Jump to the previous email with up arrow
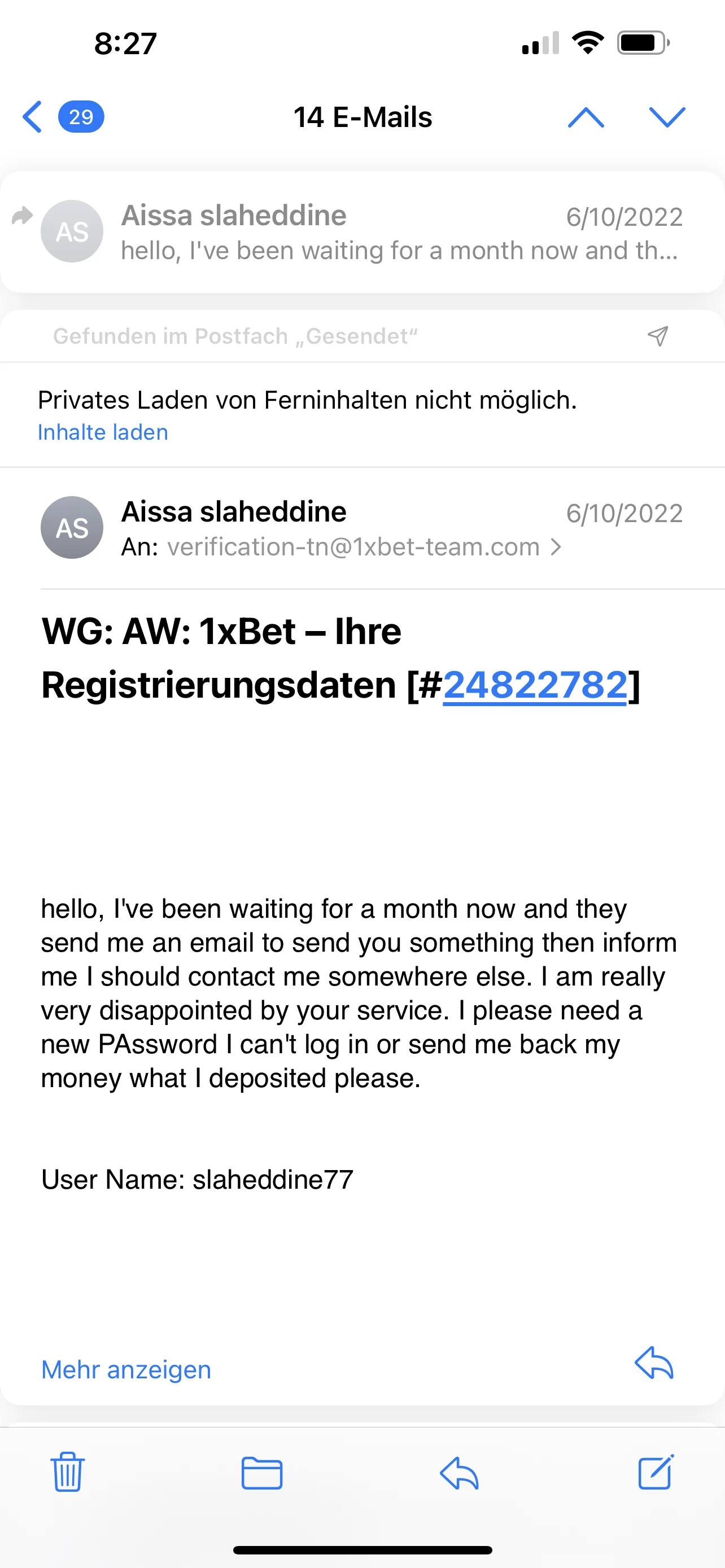The width and height of the screenshot is (725, 1568). pyautogui.click(x=586, y=117)
